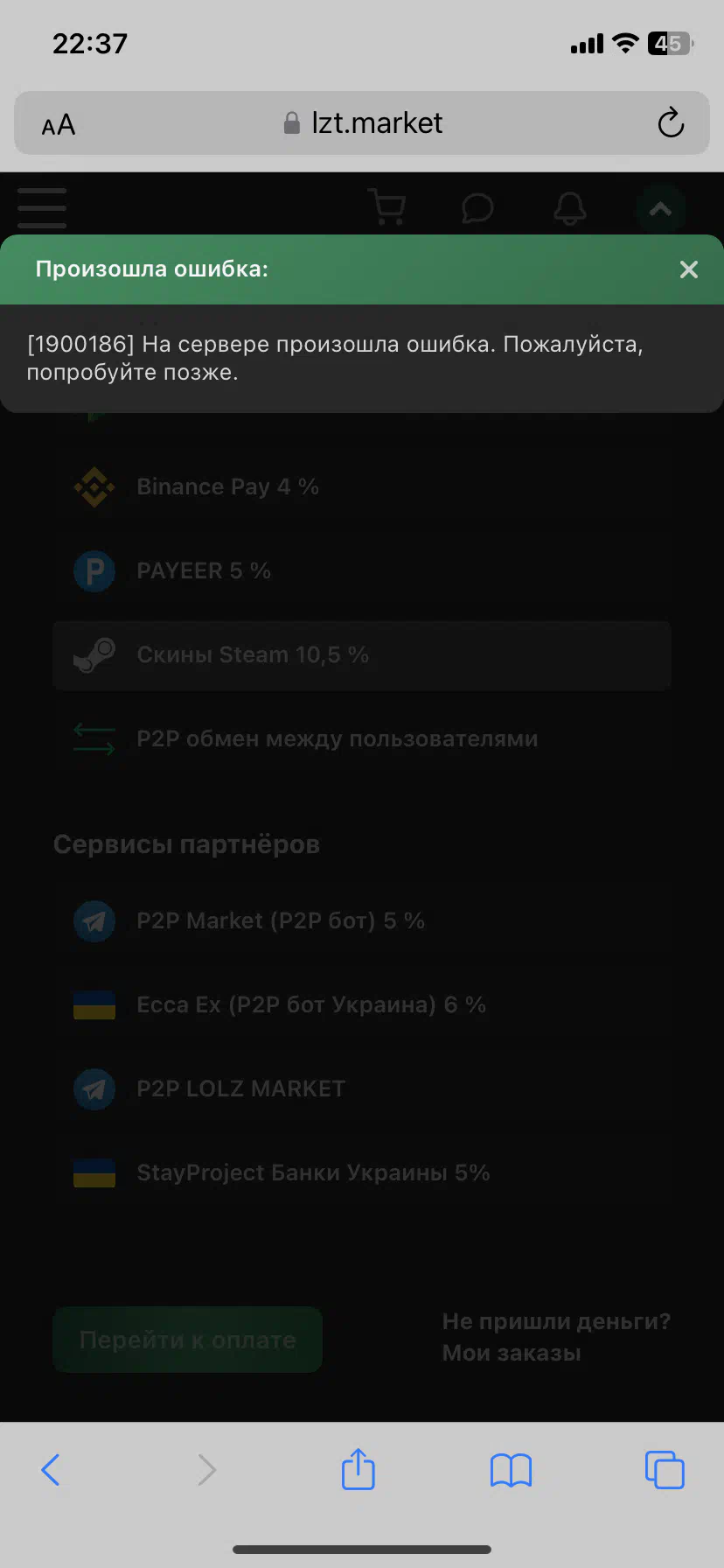Open the hamburger menu
The image size is (724, 1568).
pyautogui.click(x=42, y=208)
